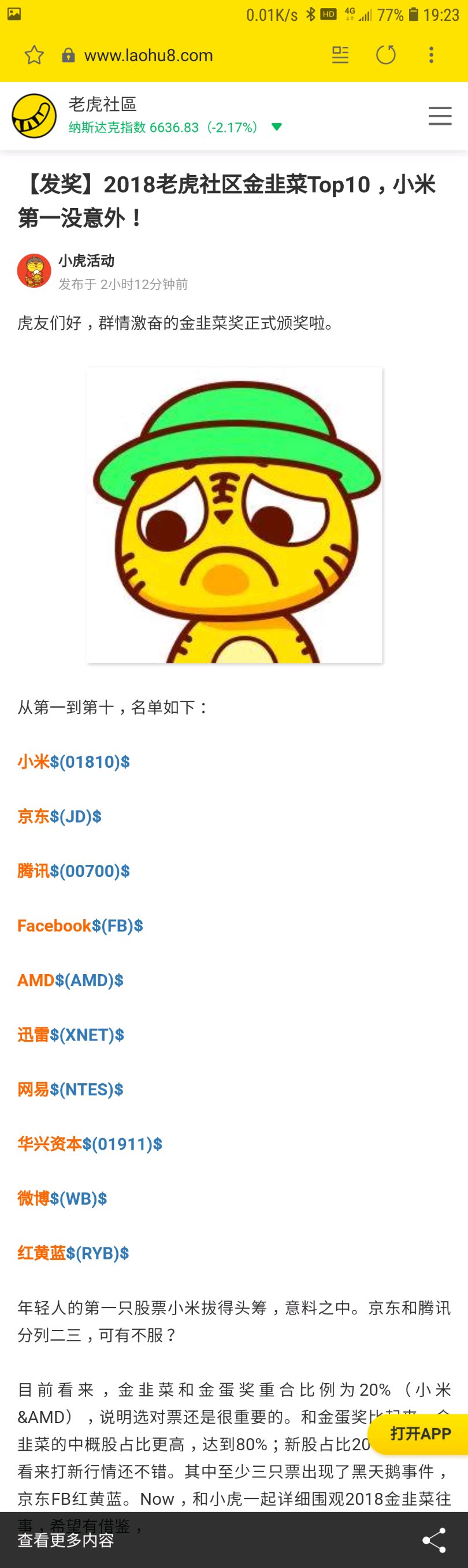Reload the page
The width and height of the screenshot is (468, 1568).
click(386, 55)
